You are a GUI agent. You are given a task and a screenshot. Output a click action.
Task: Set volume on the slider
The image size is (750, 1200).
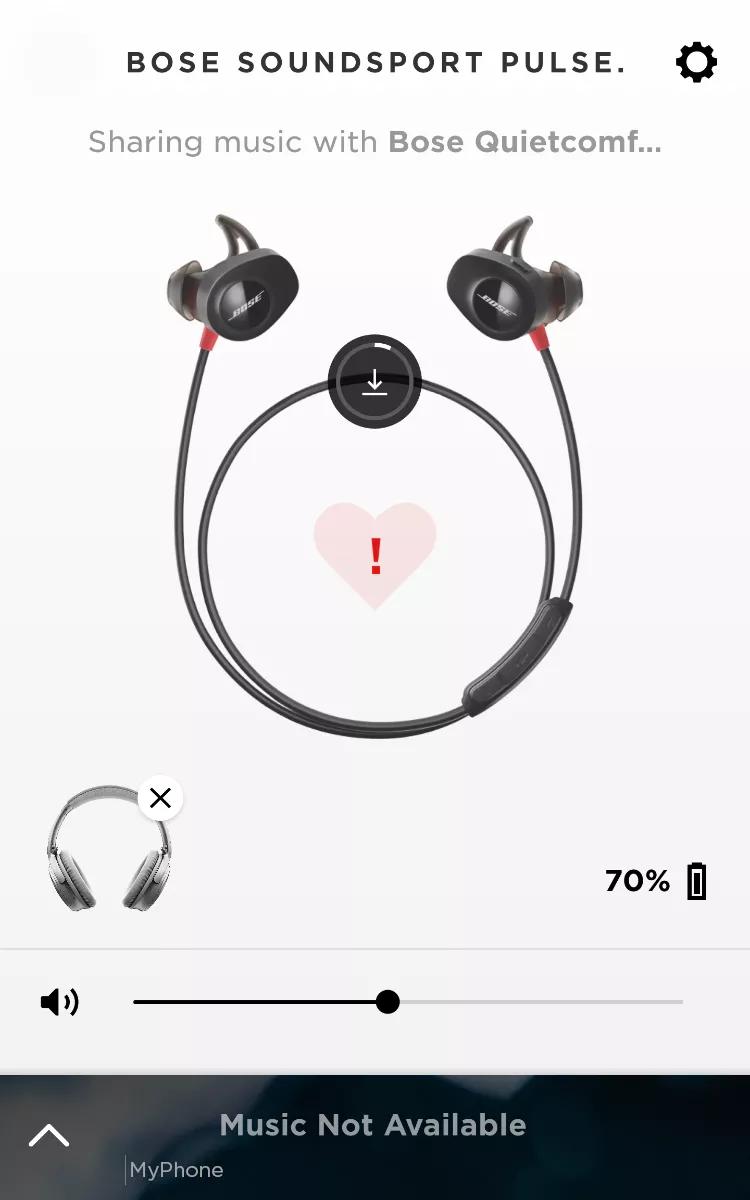pos(388,1001)
